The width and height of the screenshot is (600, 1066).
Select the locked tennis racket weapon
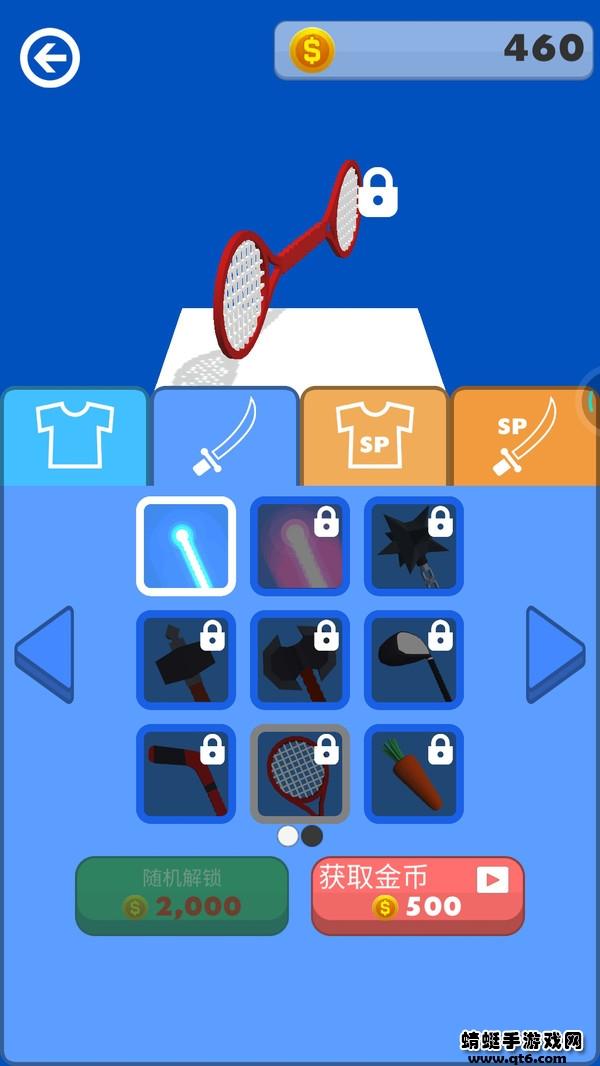(x=300, y=774)
